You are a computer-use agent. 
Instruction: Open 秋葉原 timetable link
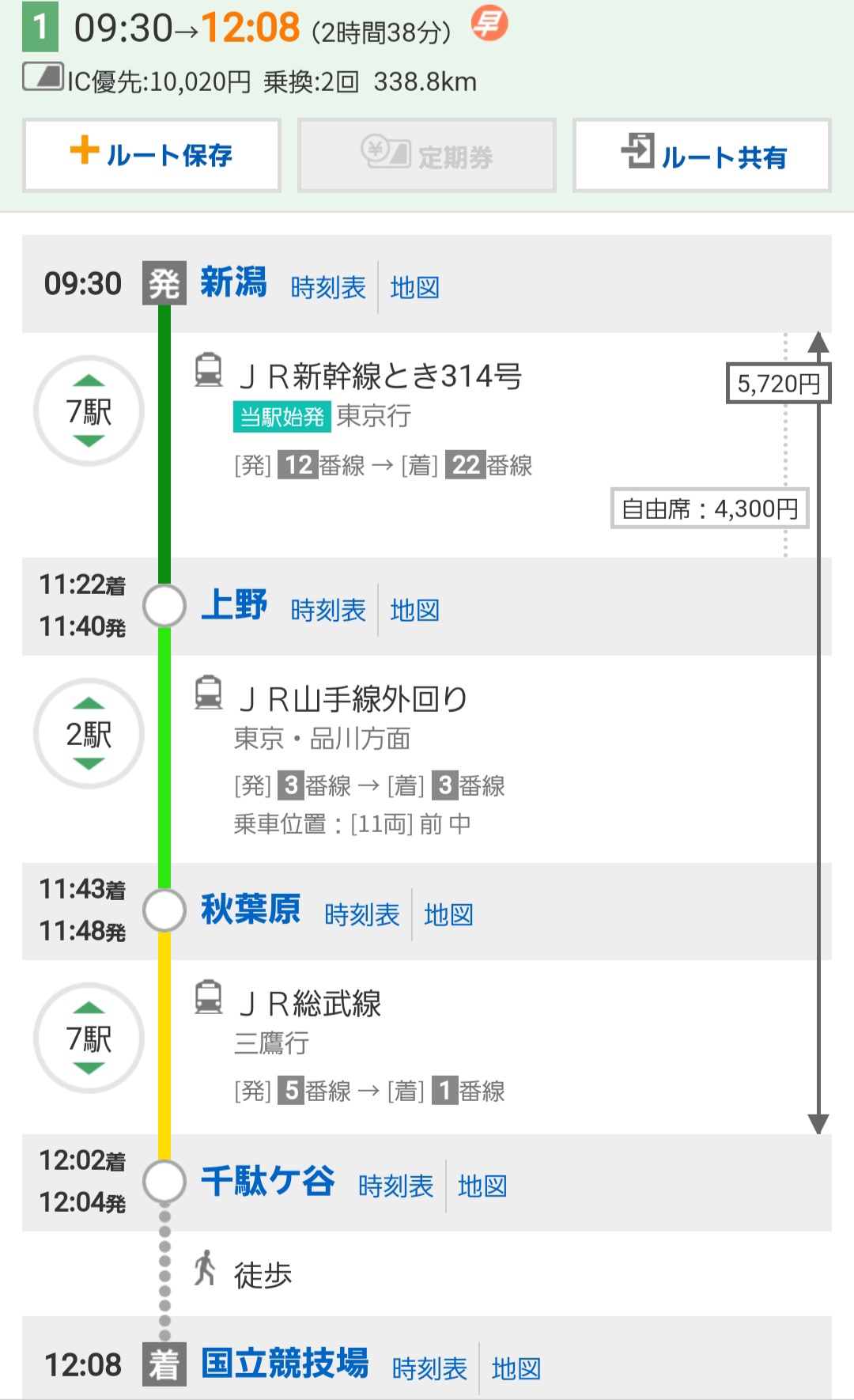tap(362, 915)
